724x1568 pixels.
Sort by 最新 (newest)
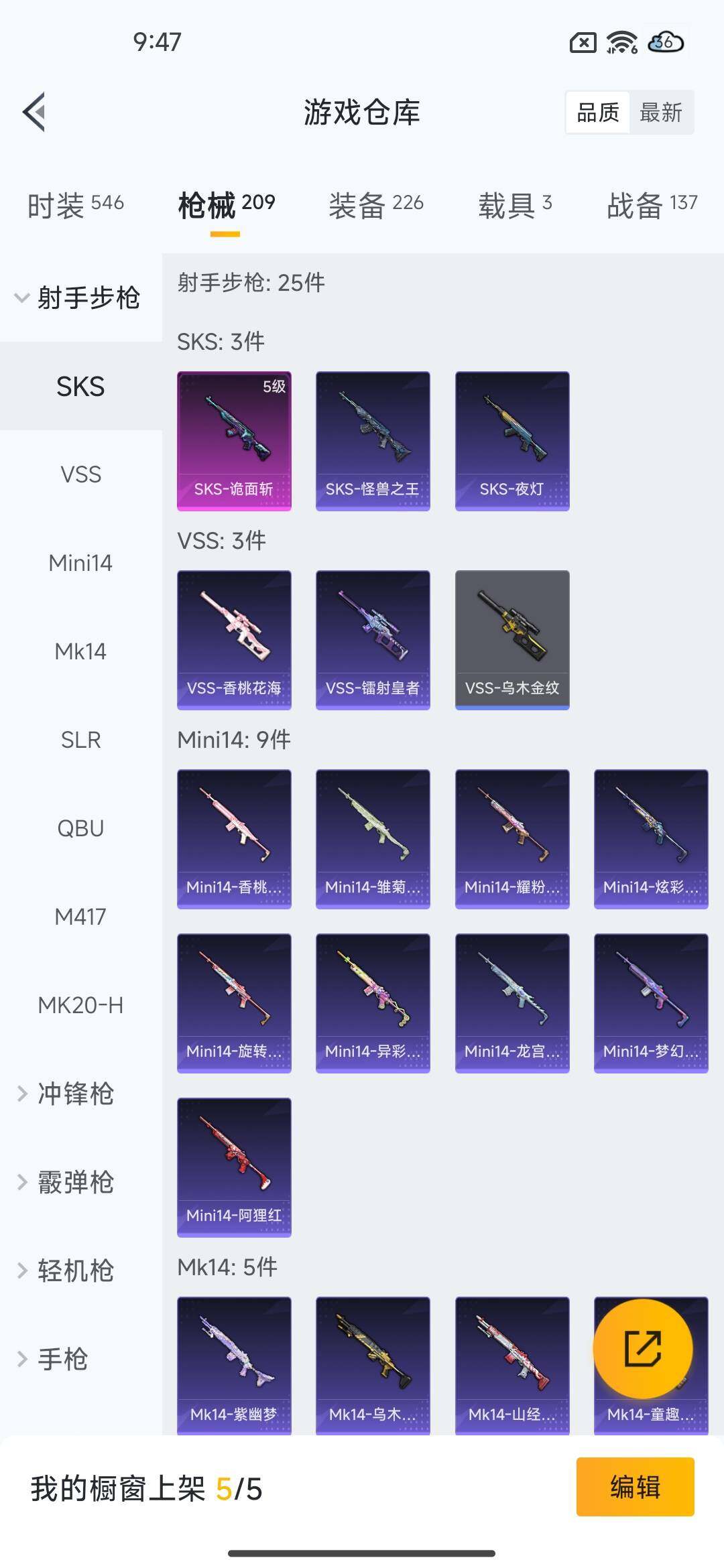660,113
